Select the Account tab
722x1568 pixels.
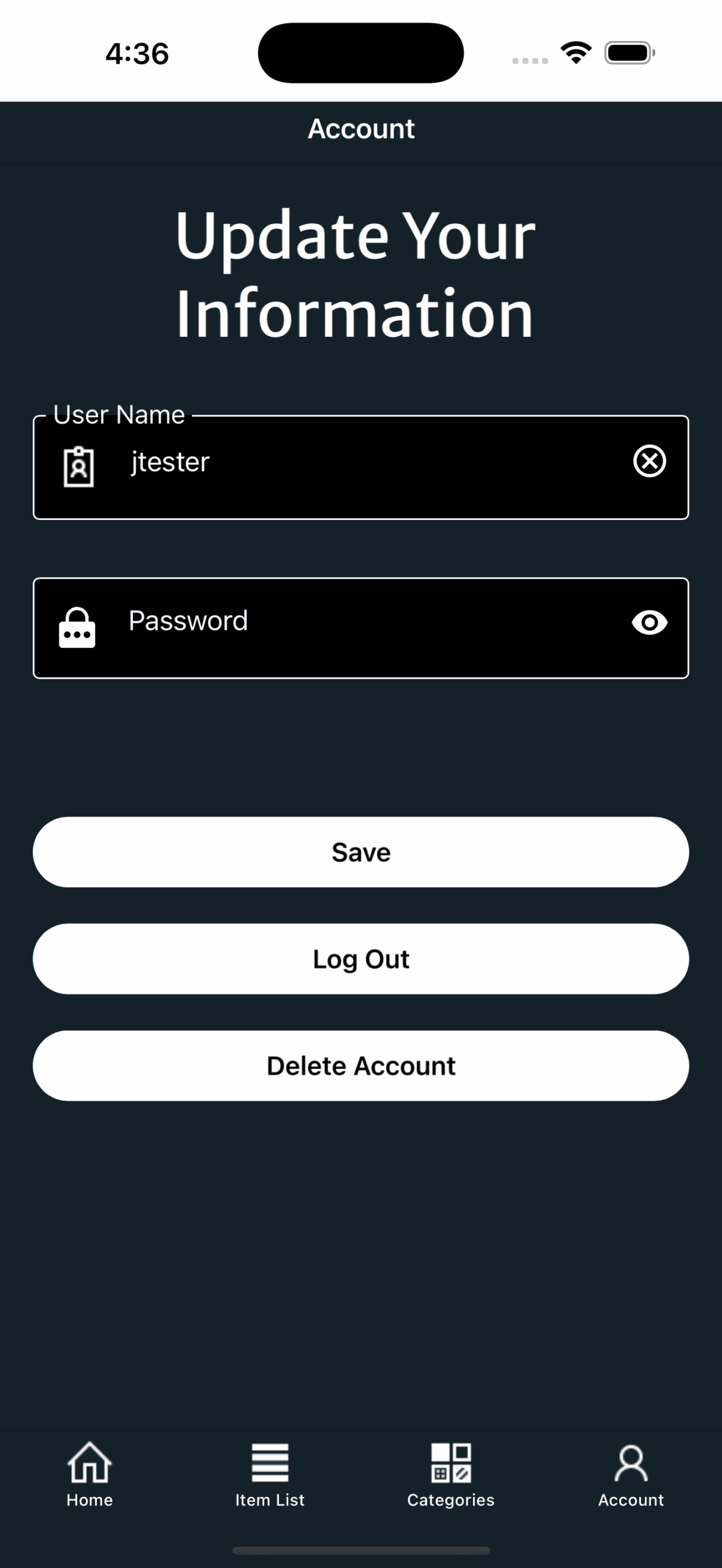click(631, 1474)
